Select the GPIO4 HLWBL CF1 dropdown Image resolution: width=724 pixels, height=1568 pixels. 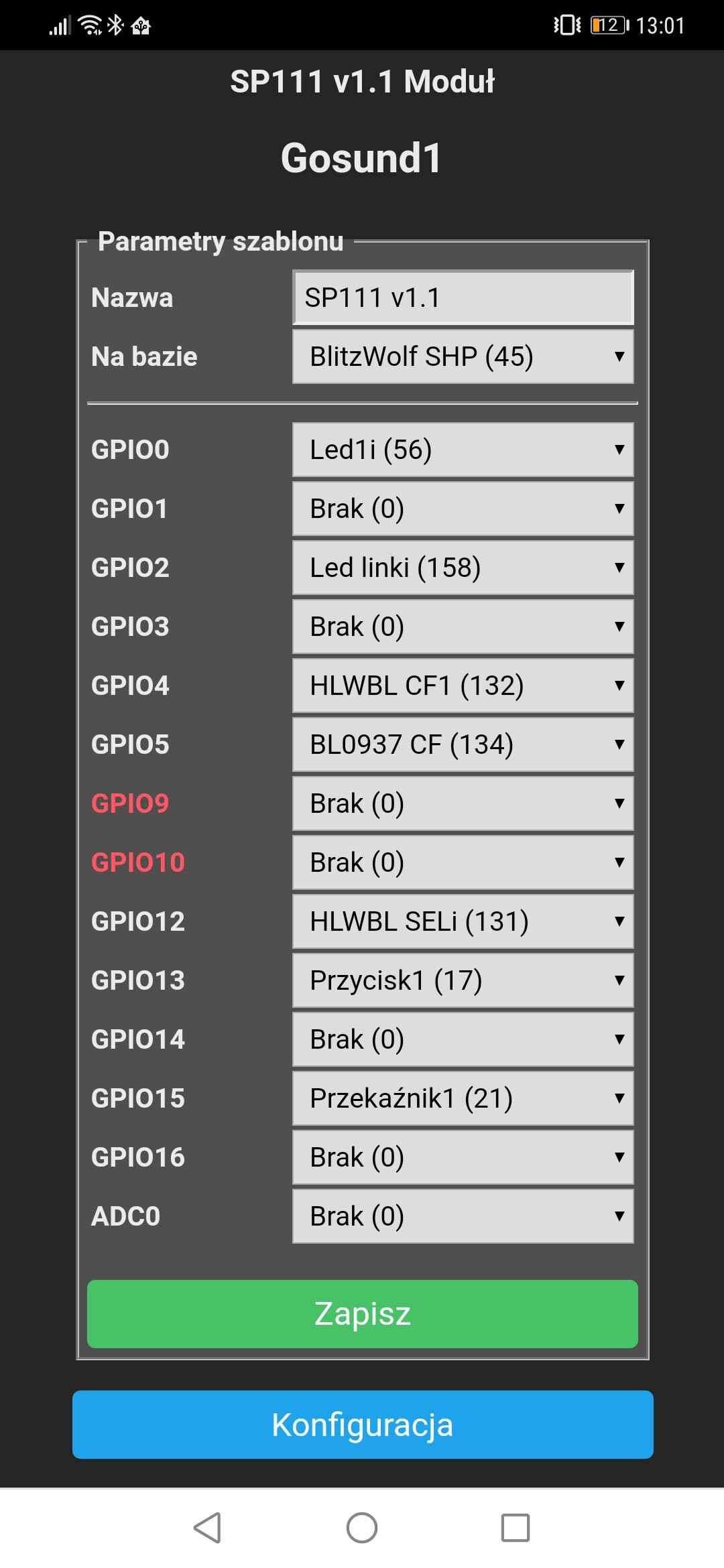click(x=463, y=685)
